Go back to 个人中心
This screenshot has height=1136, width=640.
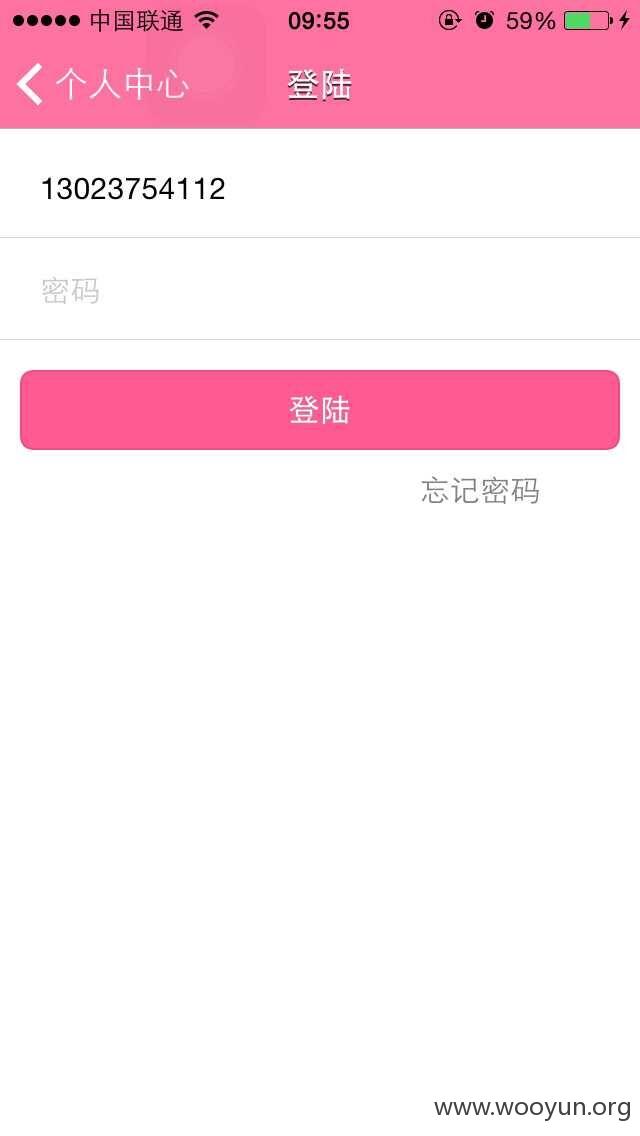coord(103,85)
